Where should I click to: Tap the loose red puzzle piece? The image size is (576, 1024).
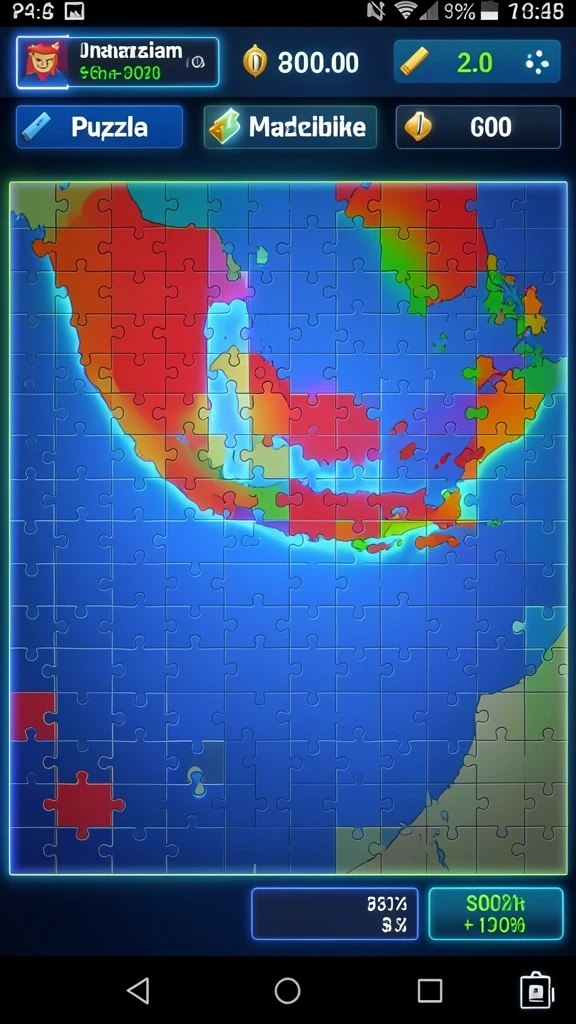click(83, 805)
